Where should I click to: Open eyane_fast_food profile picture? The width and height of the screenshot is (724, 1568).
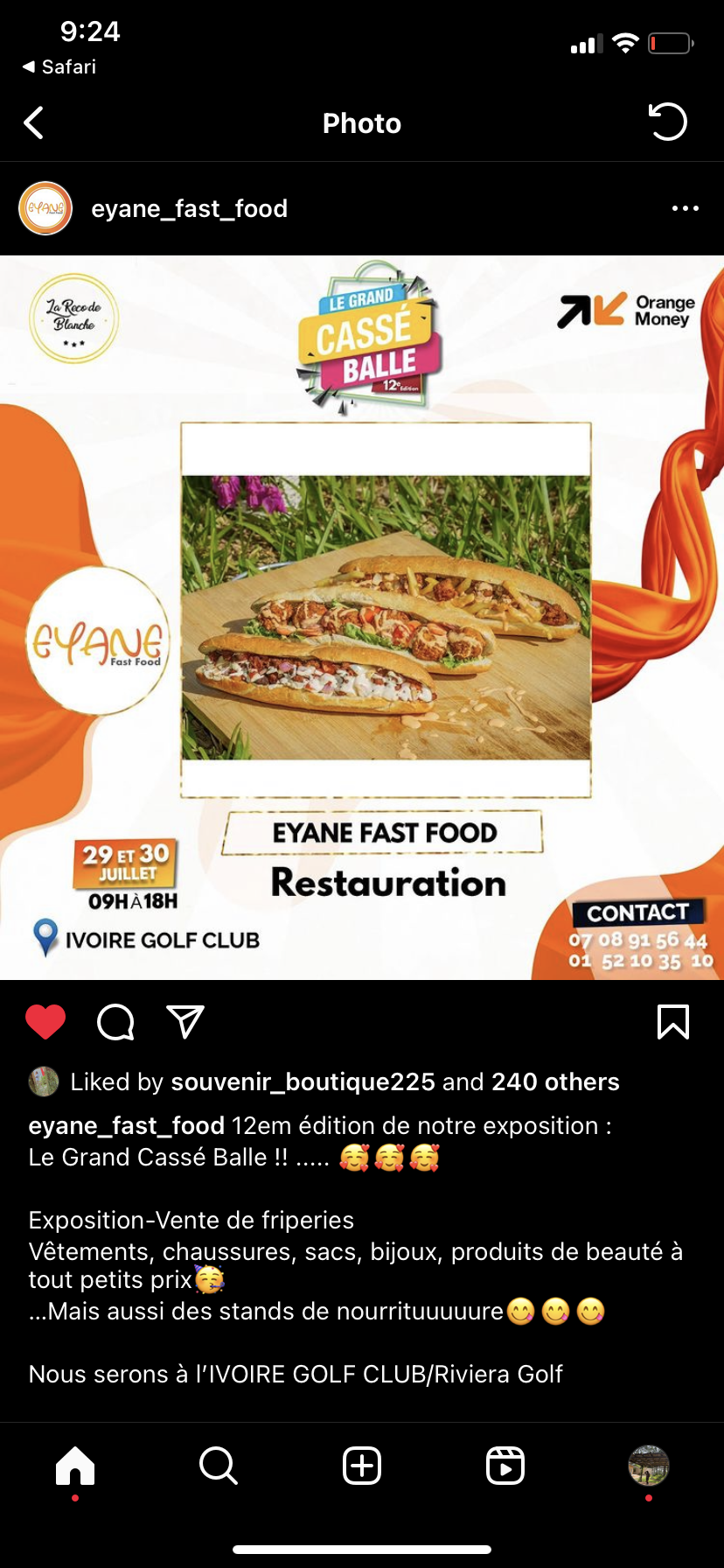click(x=45, y=208)
